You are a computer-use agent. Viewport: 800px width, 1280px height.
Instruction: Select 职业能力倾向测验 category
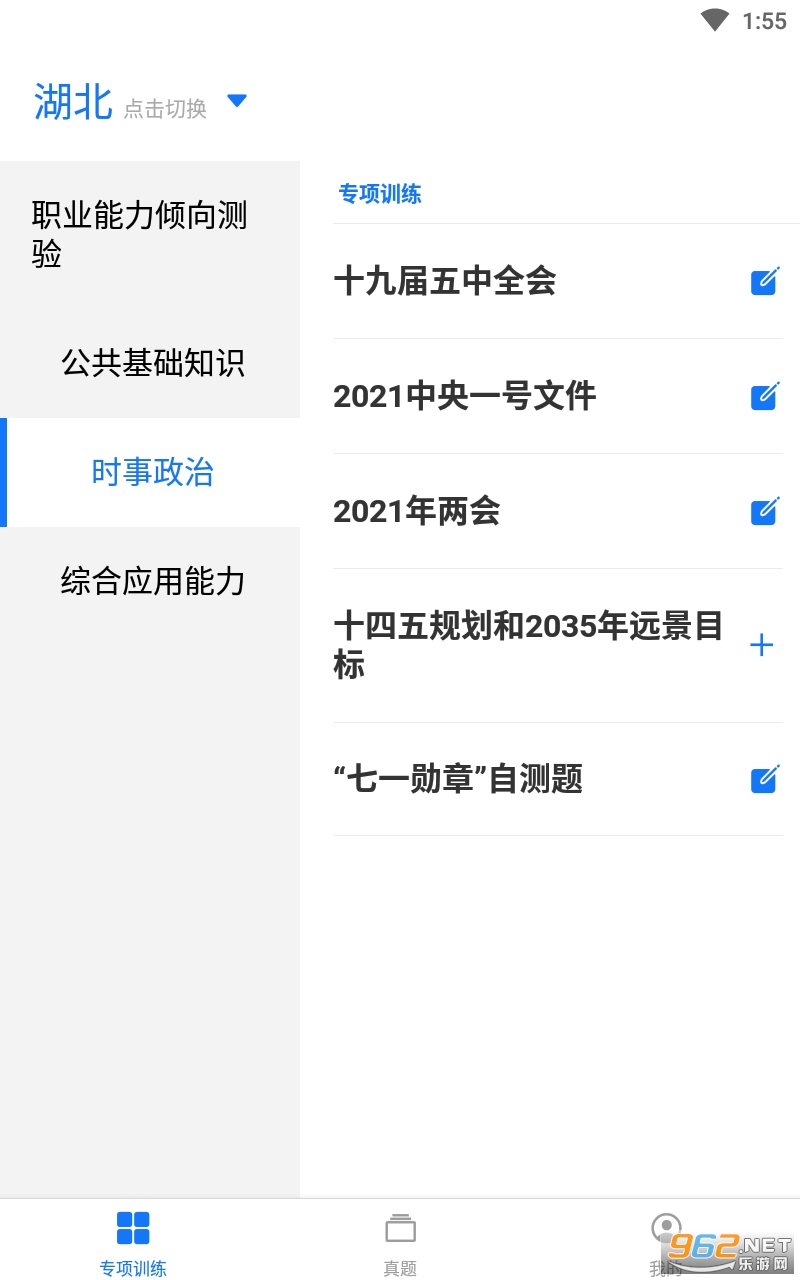140,234
